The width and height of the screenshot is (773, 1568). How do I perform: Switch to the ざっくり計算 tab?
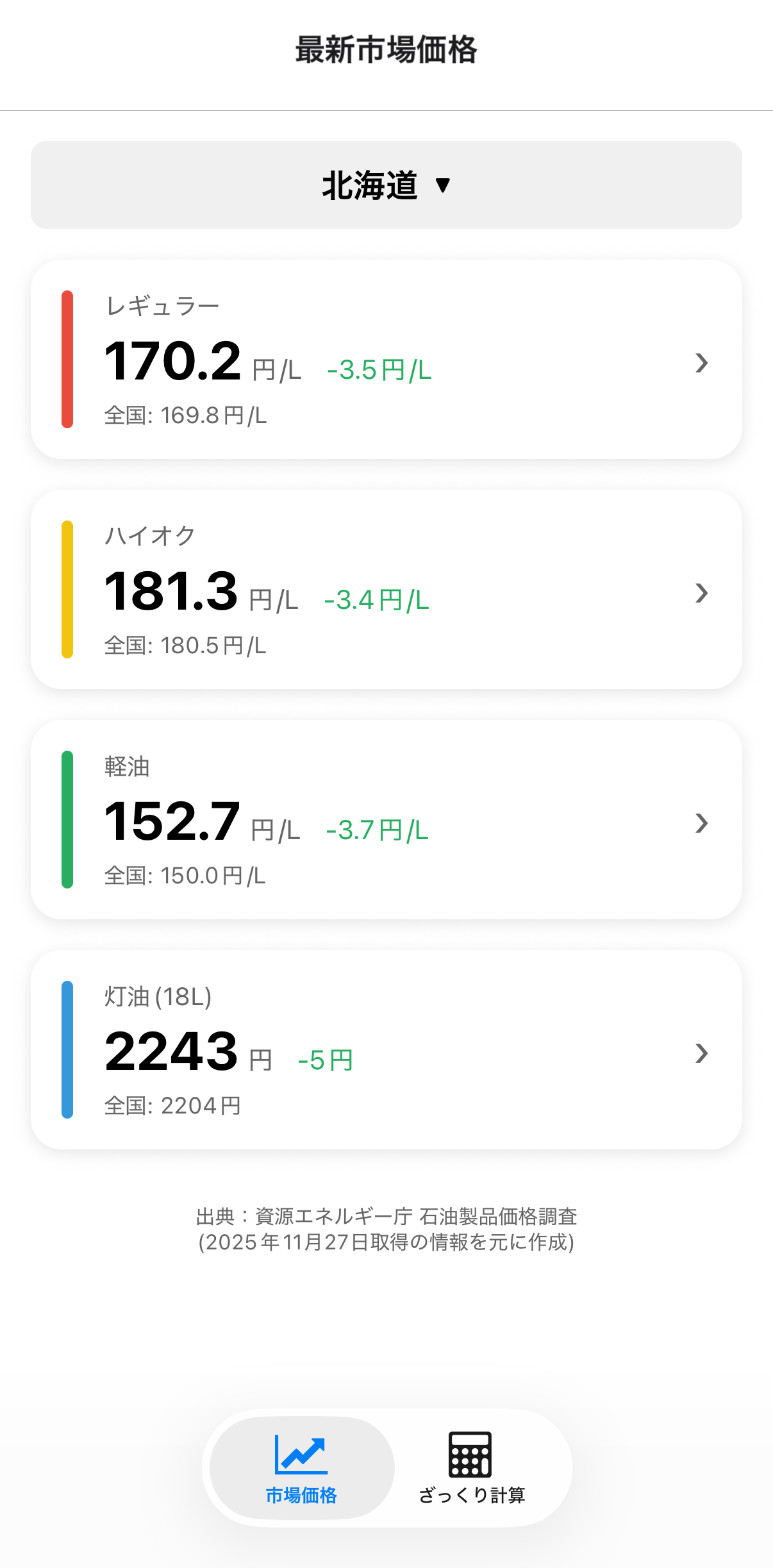pos(472,1467)
